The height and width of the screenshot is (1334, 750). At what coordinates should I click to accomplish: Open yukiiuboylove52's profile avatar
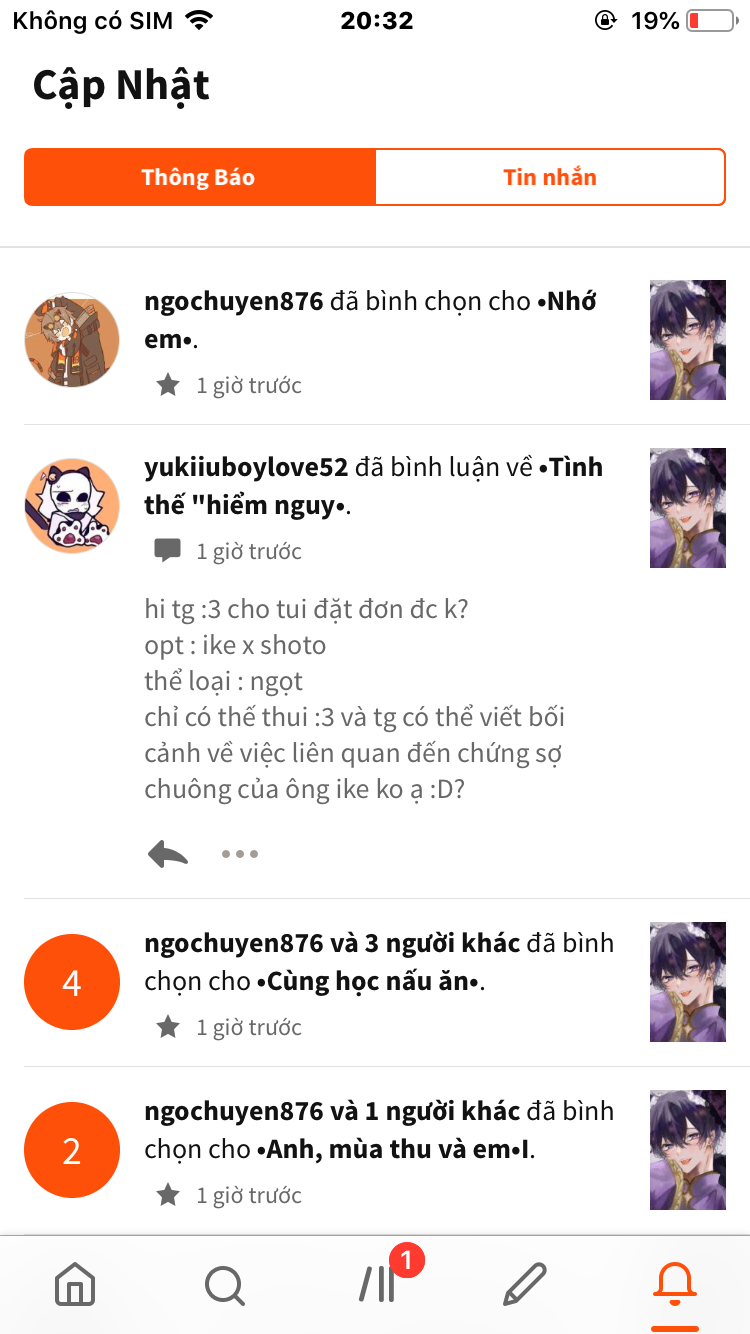[x=72, y=507]
